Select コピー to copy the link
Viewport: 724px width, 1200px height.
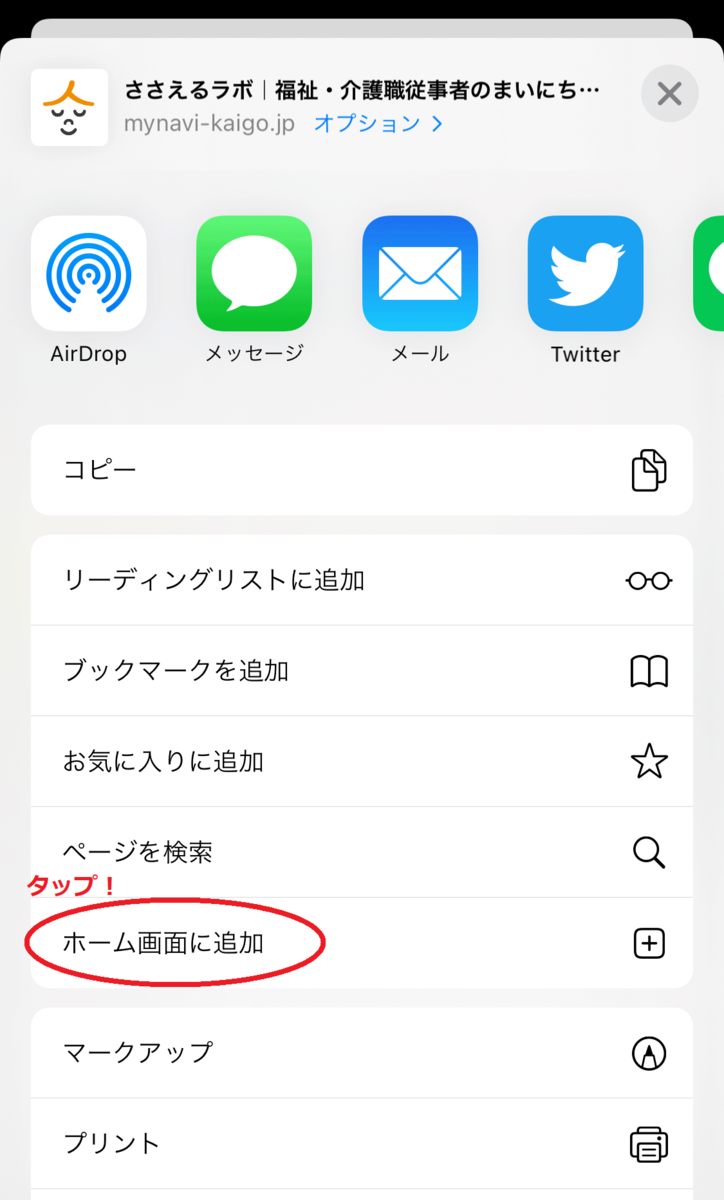click(x=361, y=470)
